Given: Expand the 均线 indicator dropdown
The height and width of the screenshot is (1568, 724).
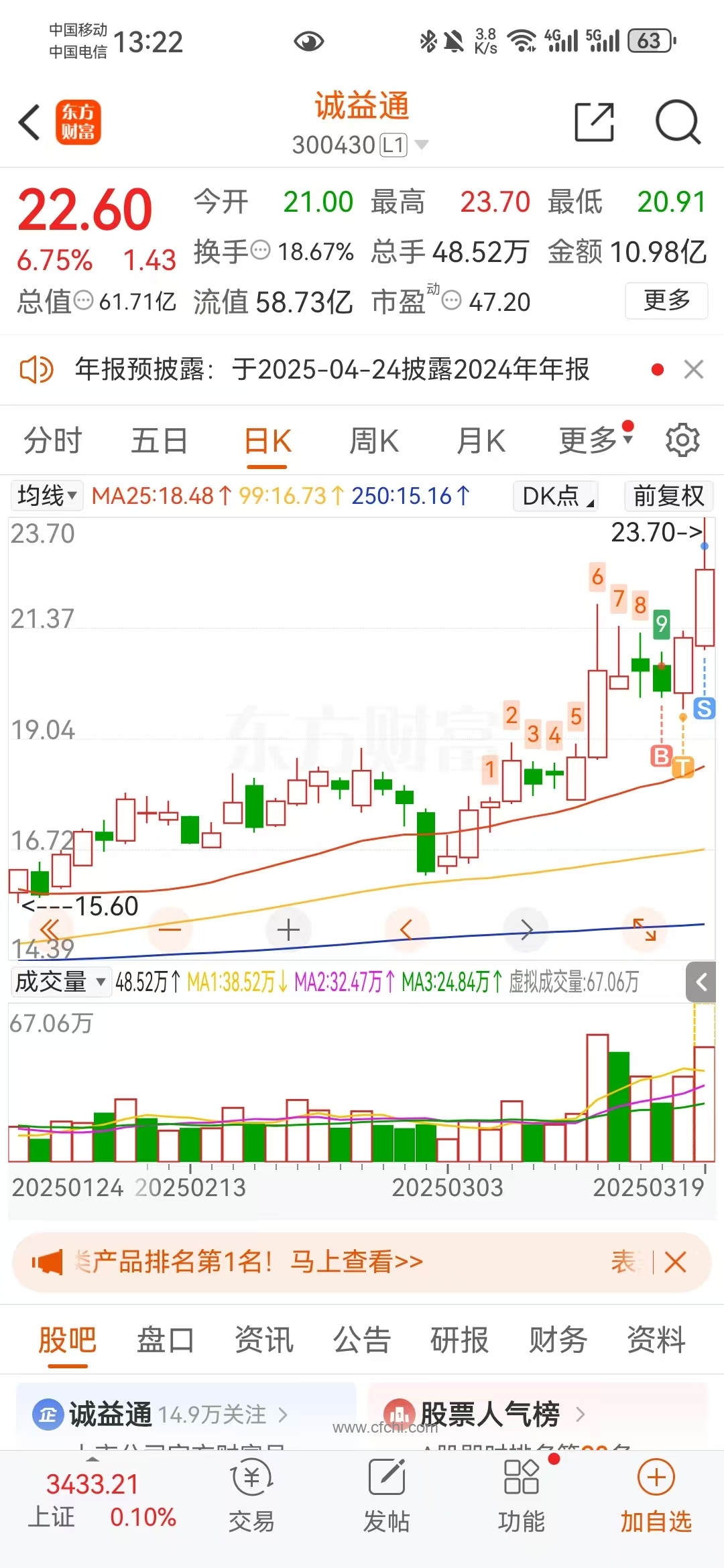Looking at the screenshot, I should click(x=47, y=496).
